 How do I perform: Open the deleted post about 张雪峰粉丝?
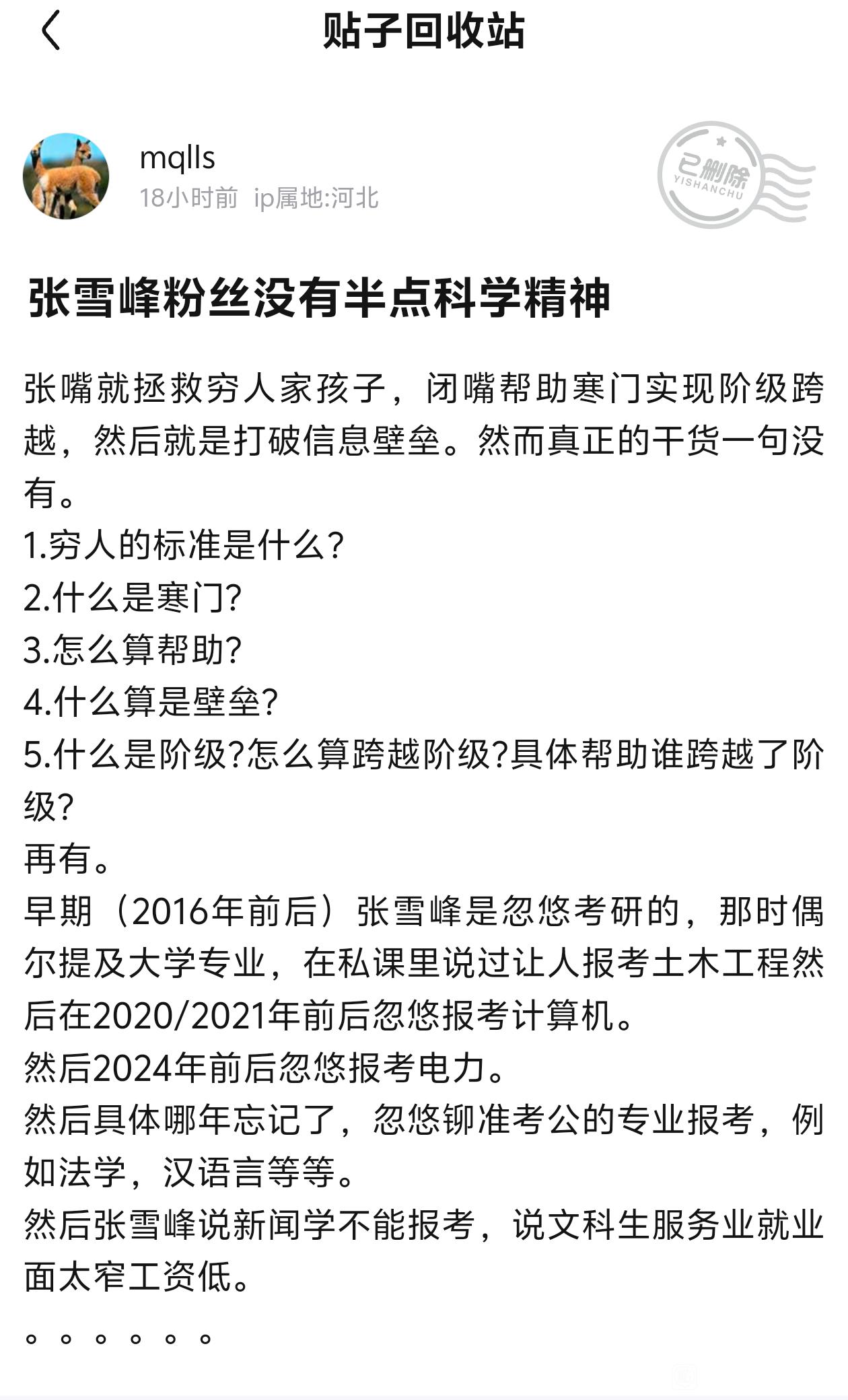318,297
